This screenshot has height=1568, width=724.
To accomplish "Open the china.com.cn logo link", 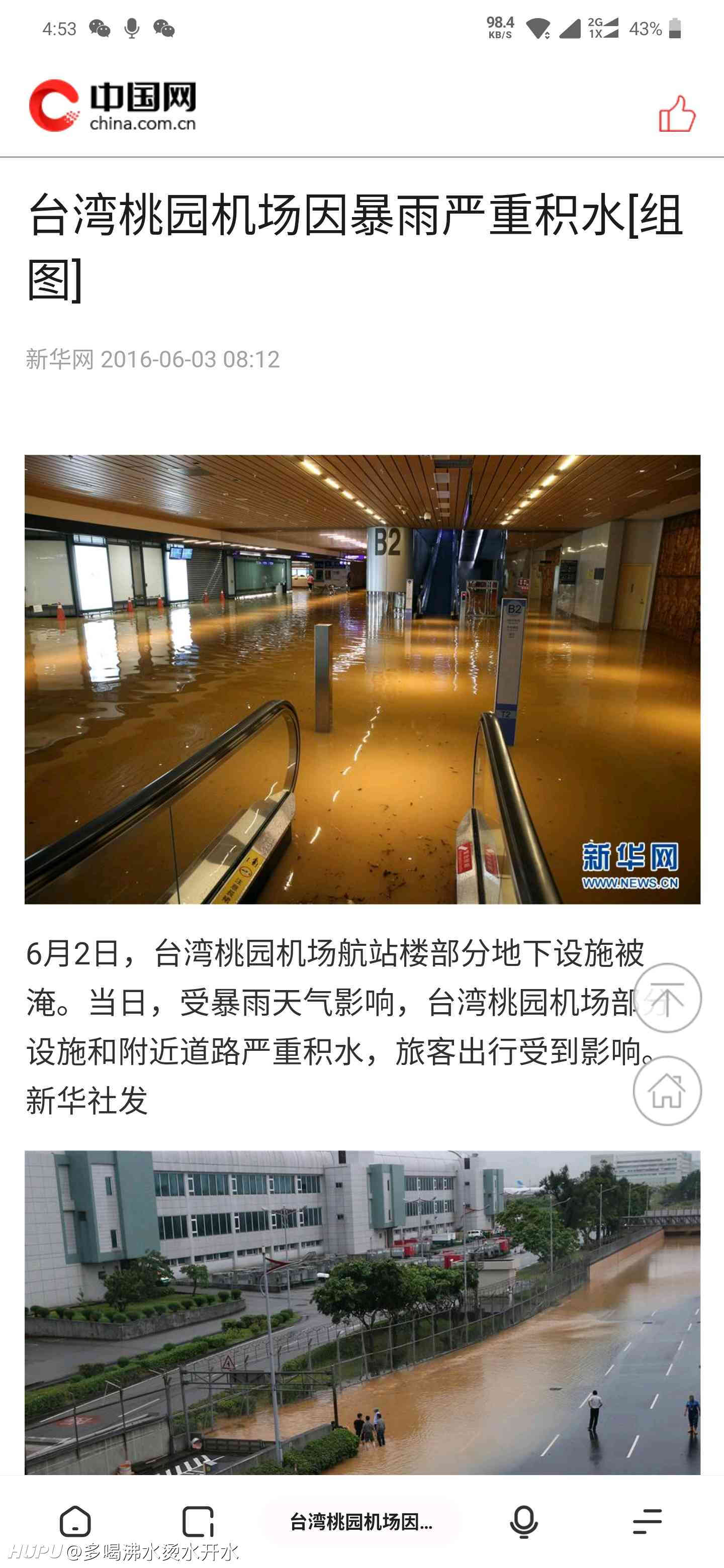I will tap(113, 106).
